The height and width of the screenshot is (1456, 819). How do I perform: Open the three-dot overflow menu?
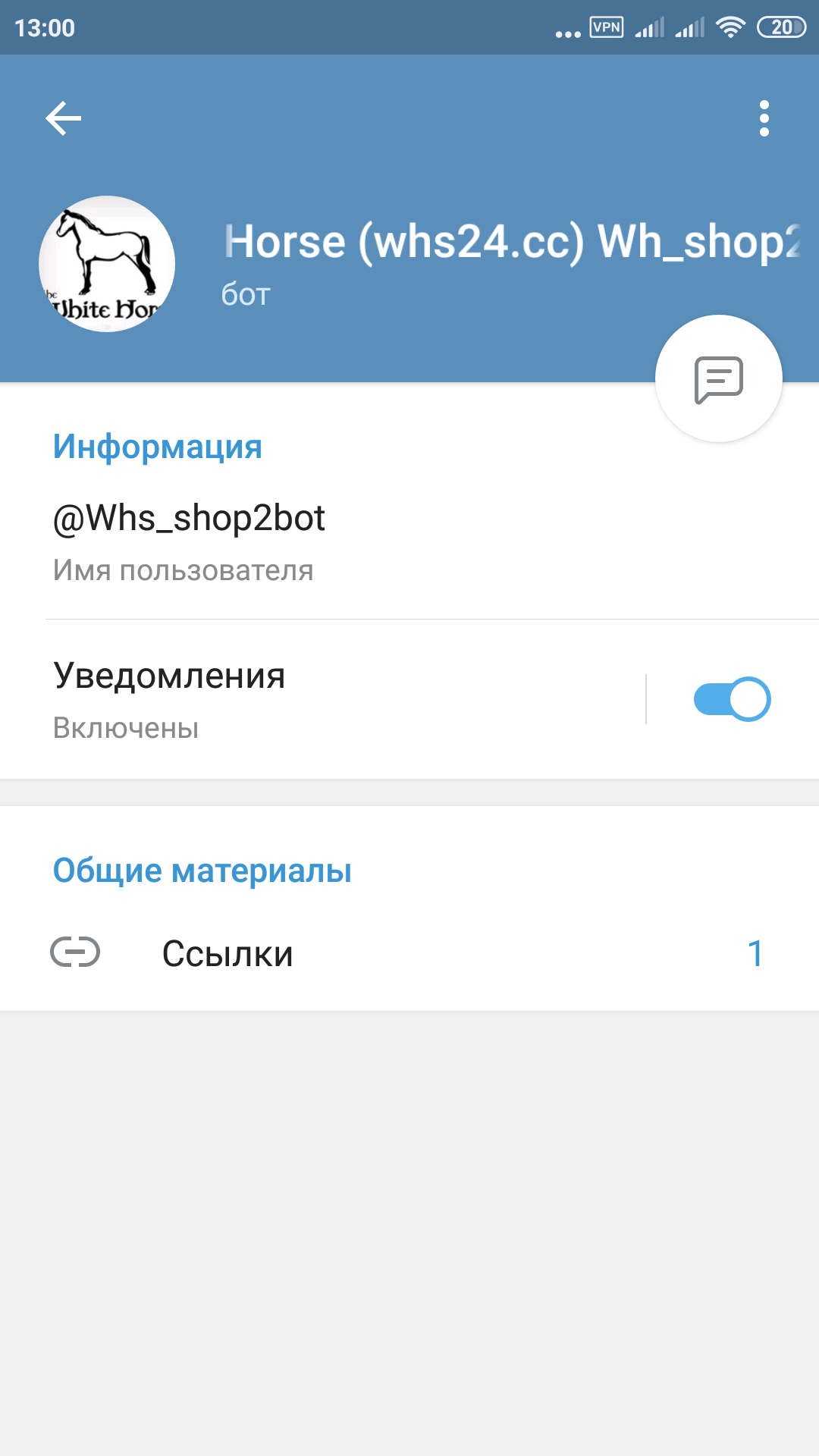[x=764, y=118]
